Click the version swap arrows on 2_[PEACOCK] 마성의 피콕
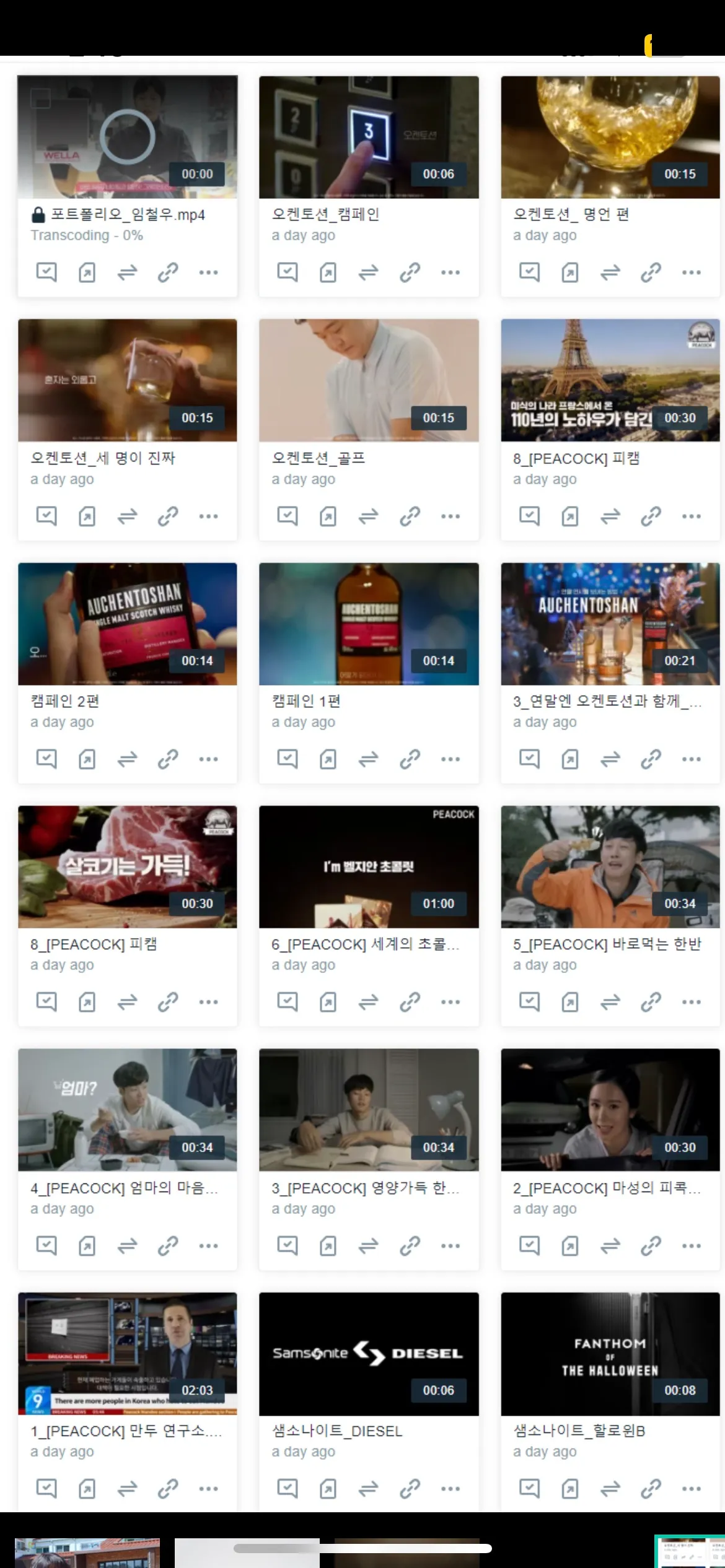725x1568 pixels. [610, 1245]
